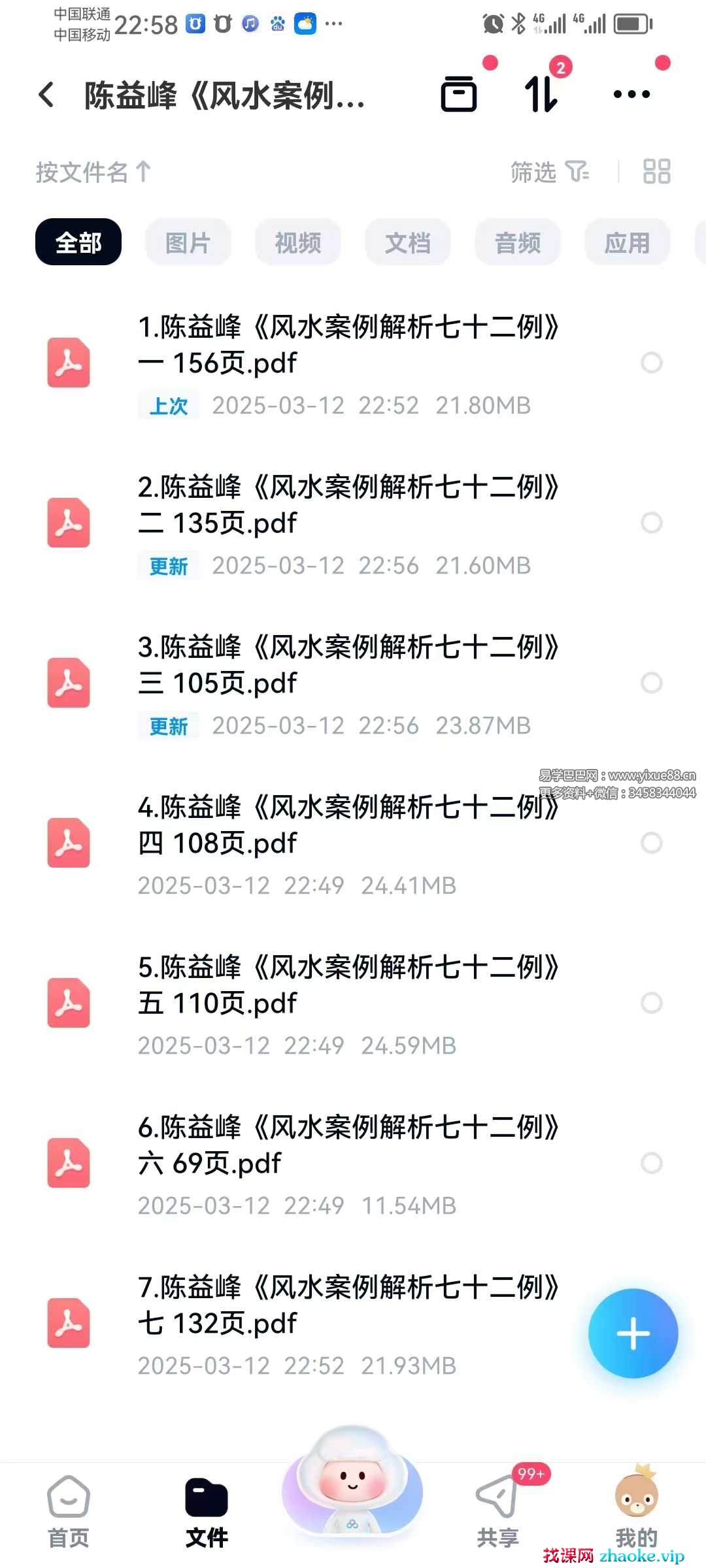
Task: Open file 五 110页.pdf
Action: click(346, 985)
